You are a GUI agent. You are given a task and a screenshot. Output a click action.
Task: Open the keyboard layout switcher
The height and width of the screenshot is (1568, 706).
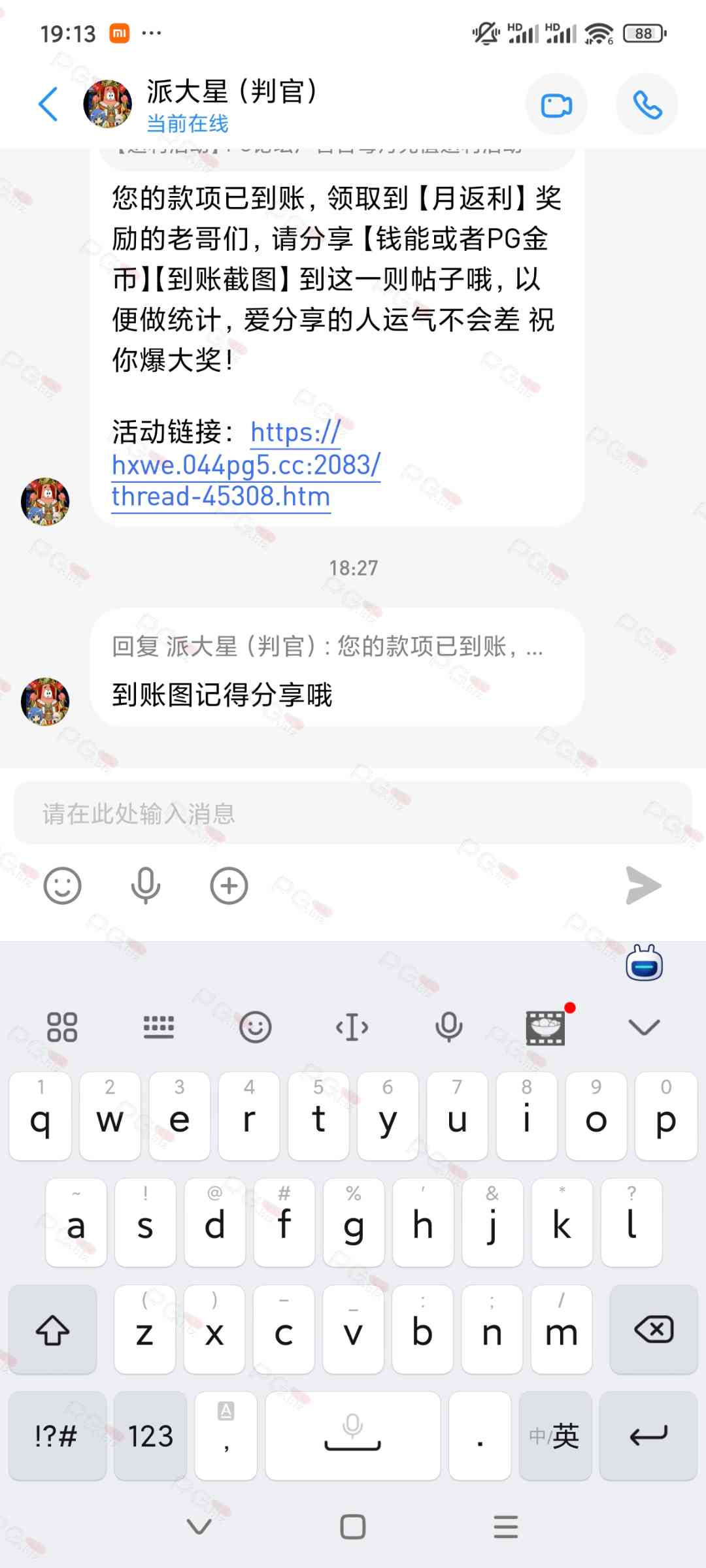(x=159, y=1027)
